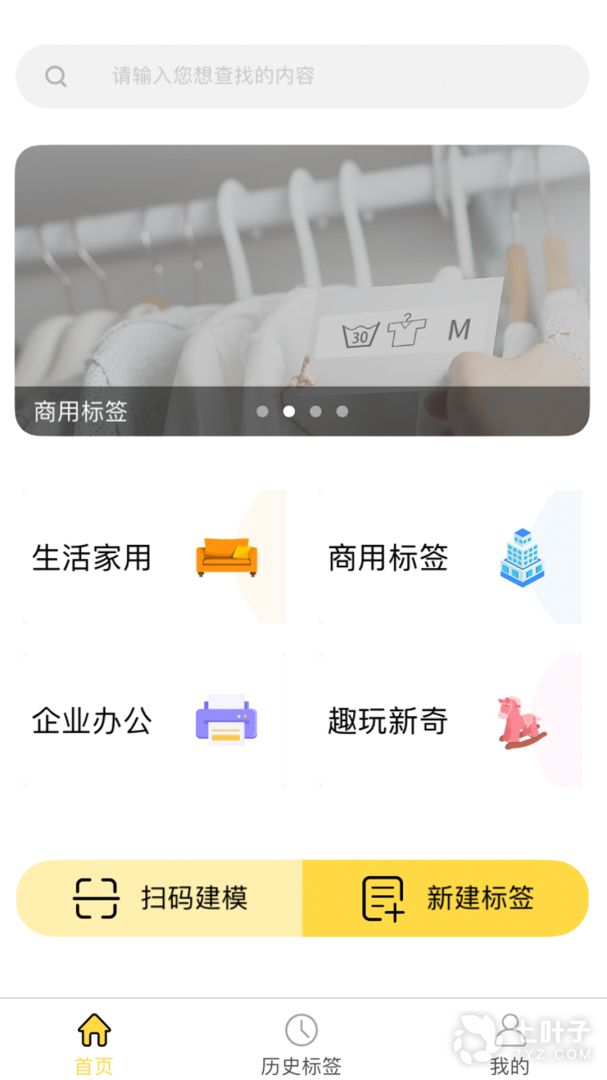Open the 趣玩新奇 category
The height and width of the screenshot is (1080, 607).
[450, 720]
